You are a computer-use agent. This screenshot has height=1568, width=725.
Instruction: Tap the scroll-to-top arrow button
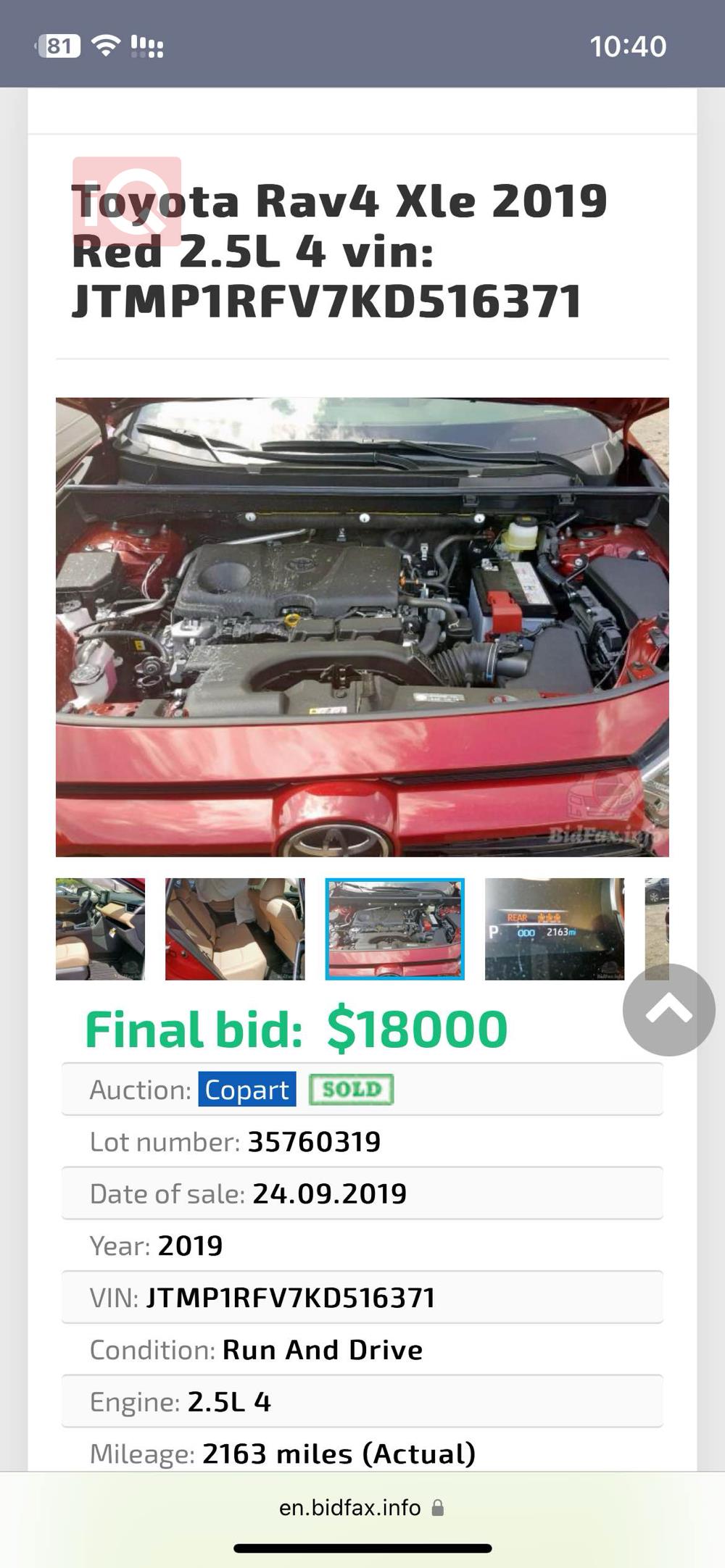coord(668,1009)
